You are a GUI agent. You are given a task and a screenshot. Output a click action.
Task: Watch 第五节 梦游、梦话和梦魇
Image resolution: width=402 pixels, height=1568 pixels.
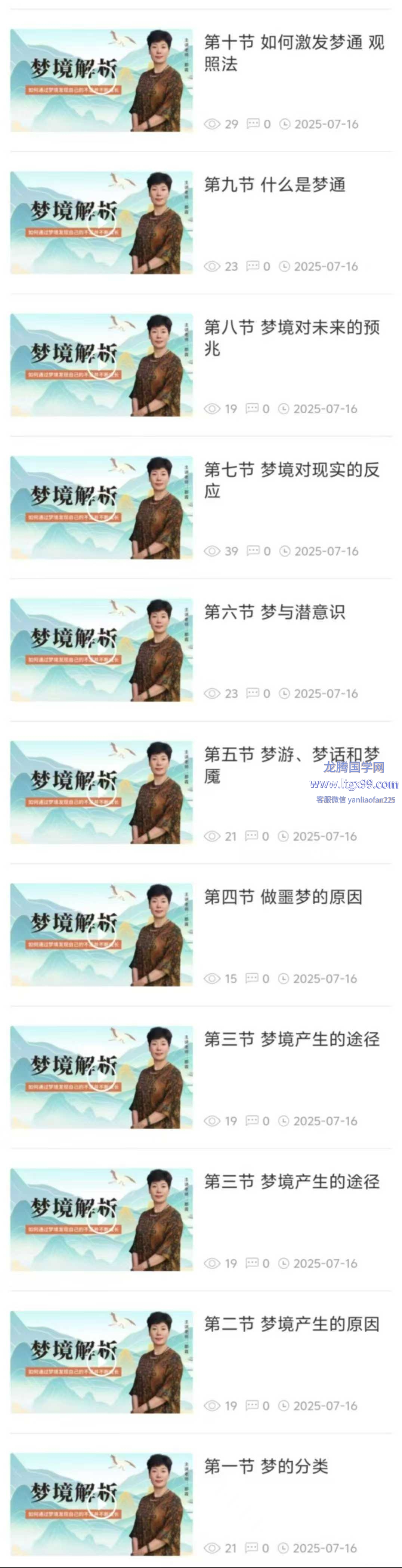[x=102, y=793]
